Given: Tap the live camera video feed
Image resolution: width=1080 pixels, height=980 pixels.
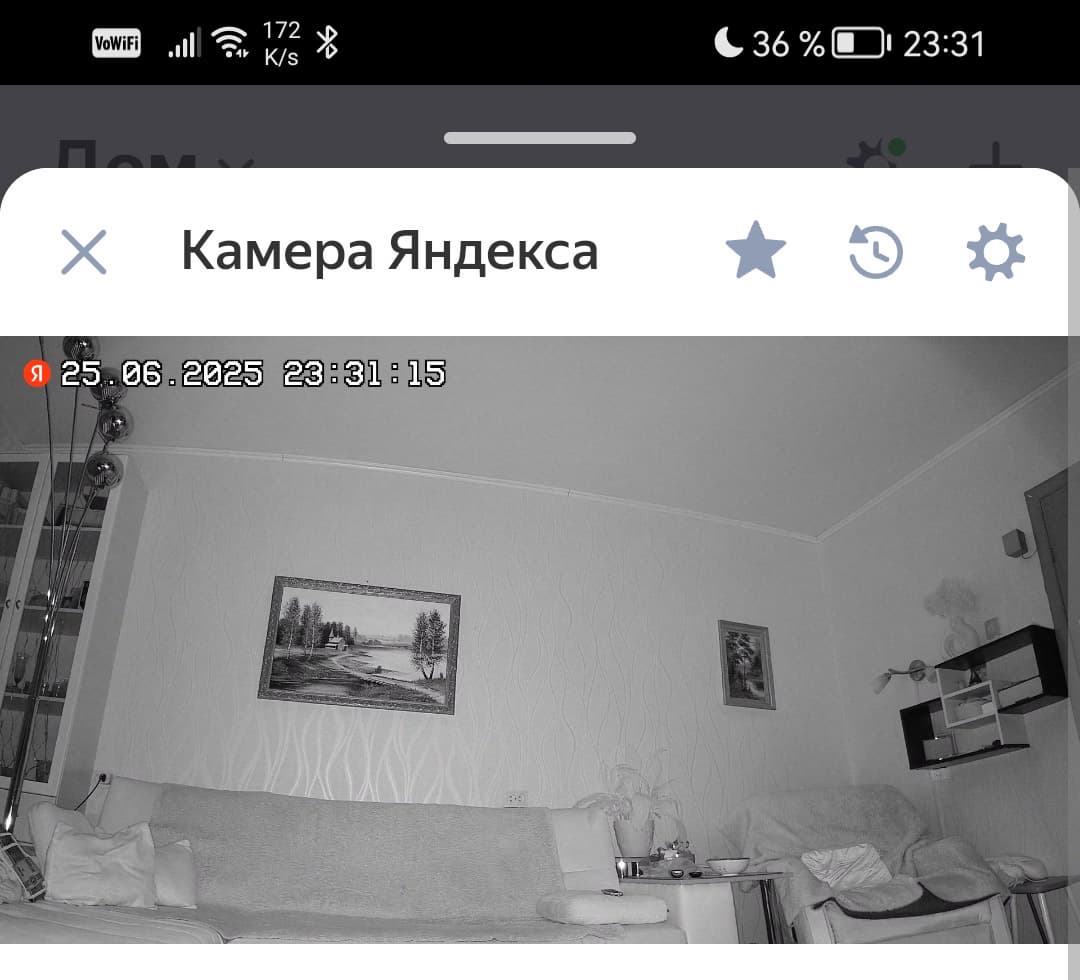Looking at the screenshot, I should point(540,640).
